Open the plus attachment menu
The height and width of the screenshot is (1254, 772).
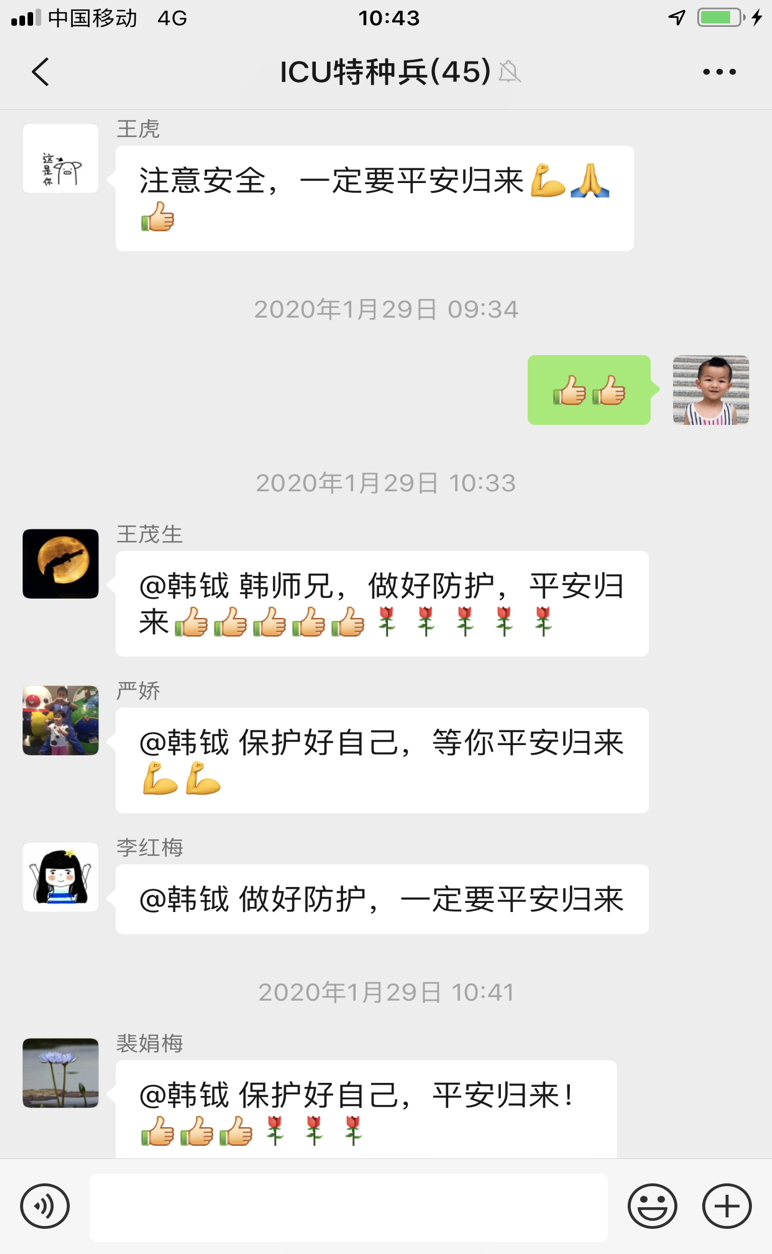[726, 1206]
